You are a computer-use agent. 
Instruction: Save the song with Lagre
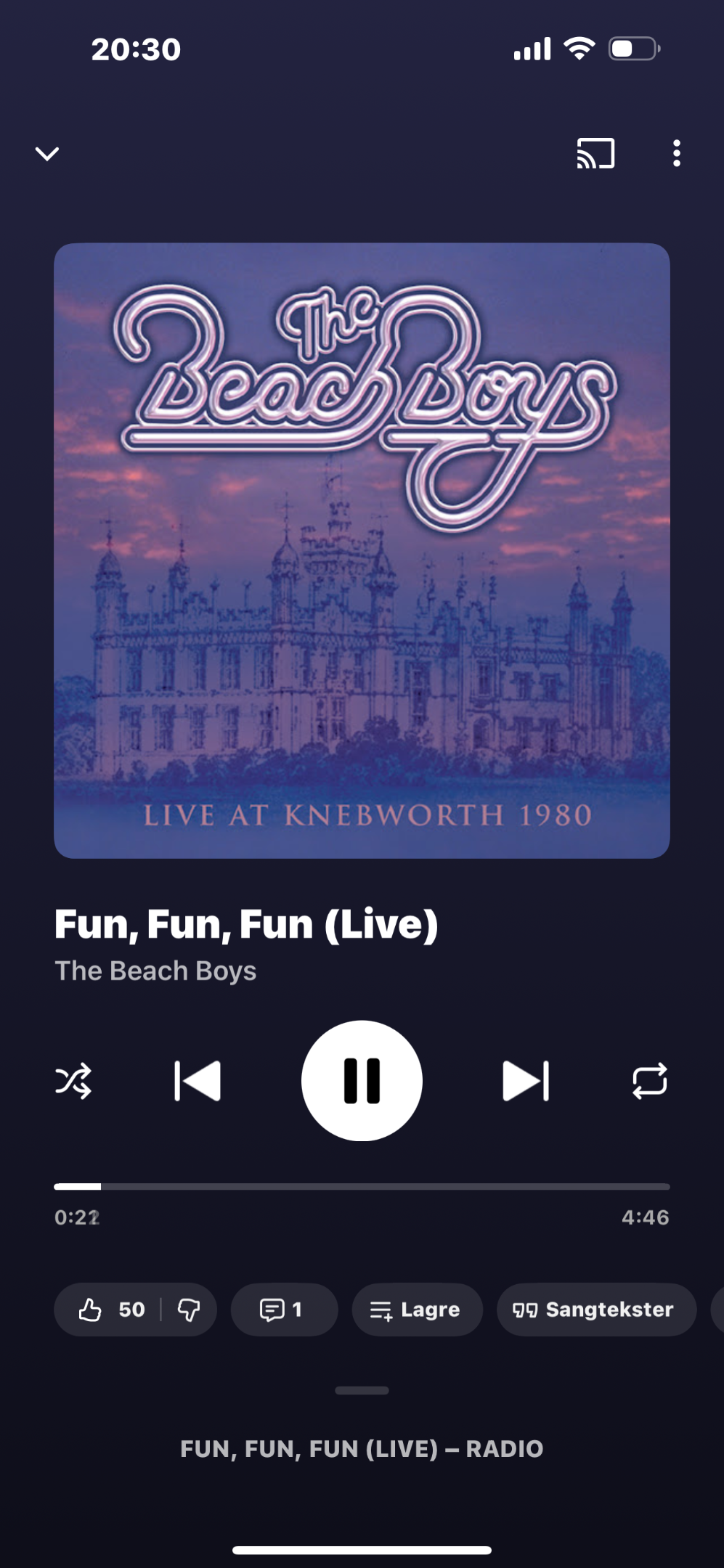(x=417, y=1310)
